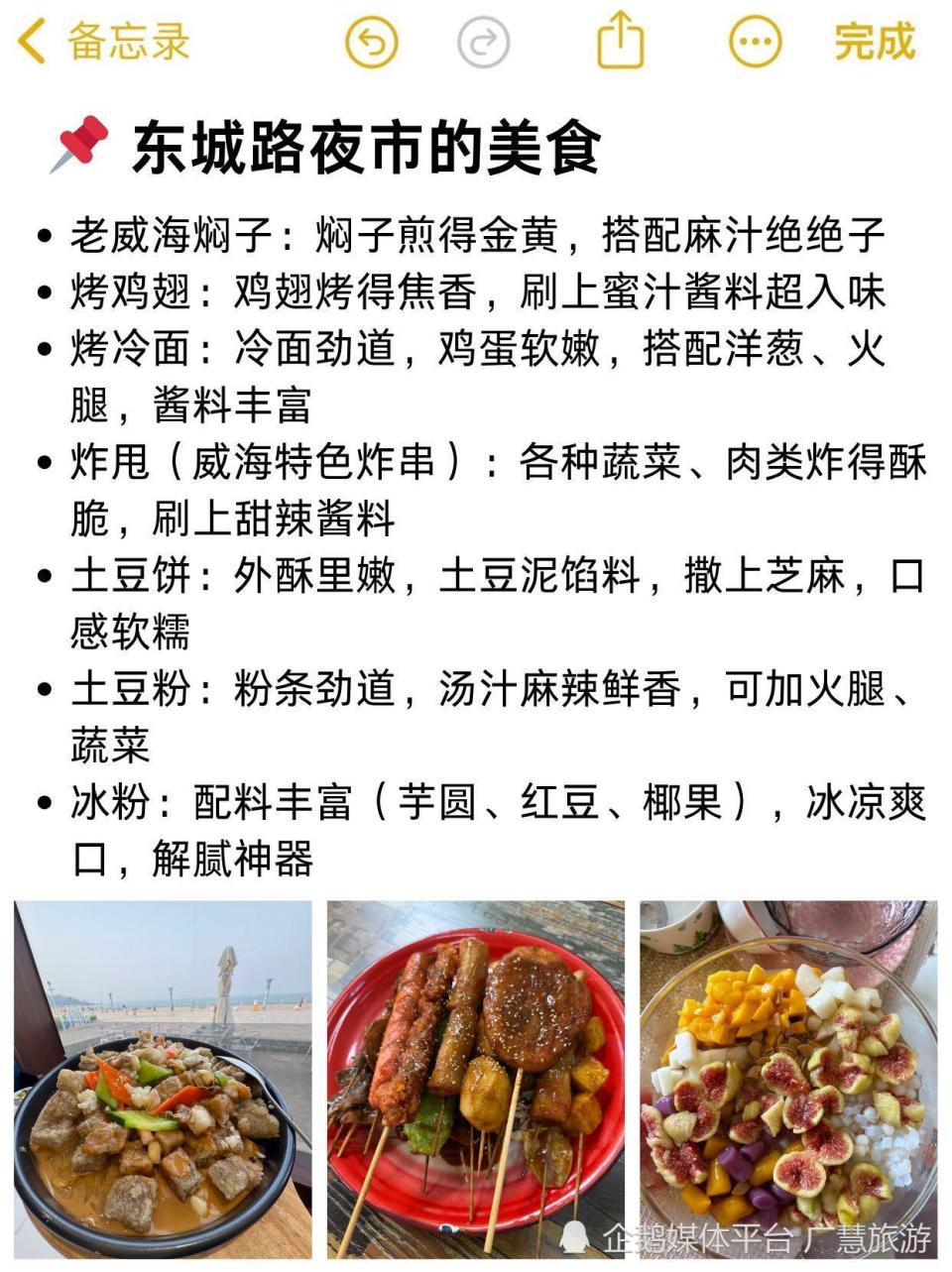
Task: Tap the pushpin emoji in the title
Action: tap(81, 139)
